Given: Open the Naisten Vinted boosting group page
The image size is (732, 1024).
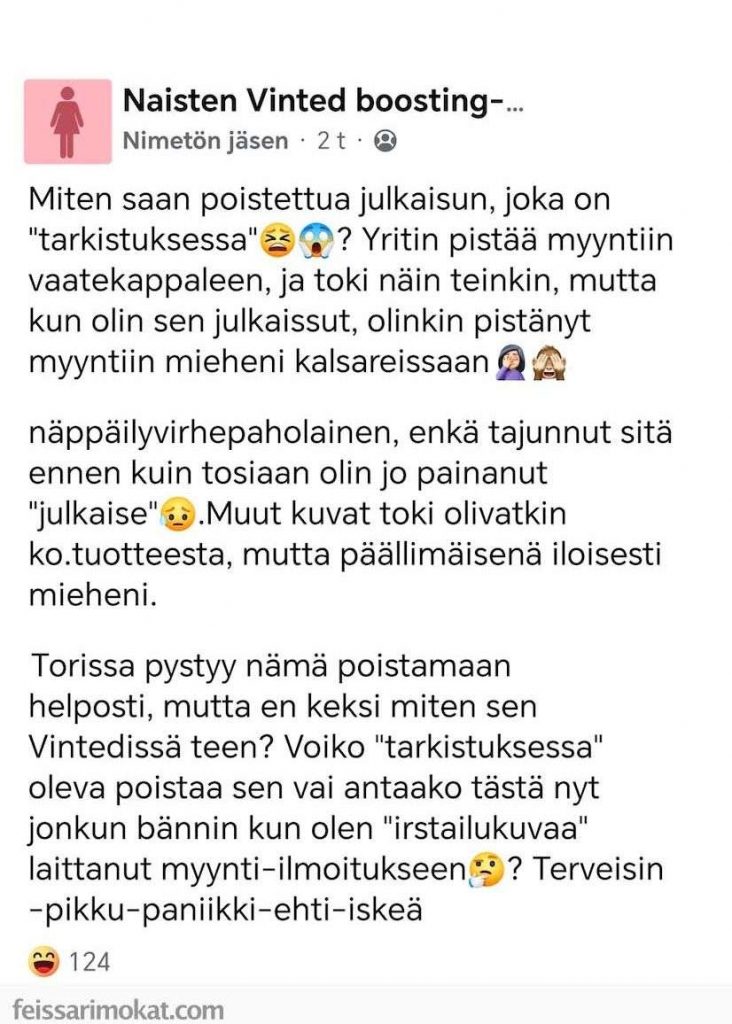Looking at the screenshot, I should 322,101.
